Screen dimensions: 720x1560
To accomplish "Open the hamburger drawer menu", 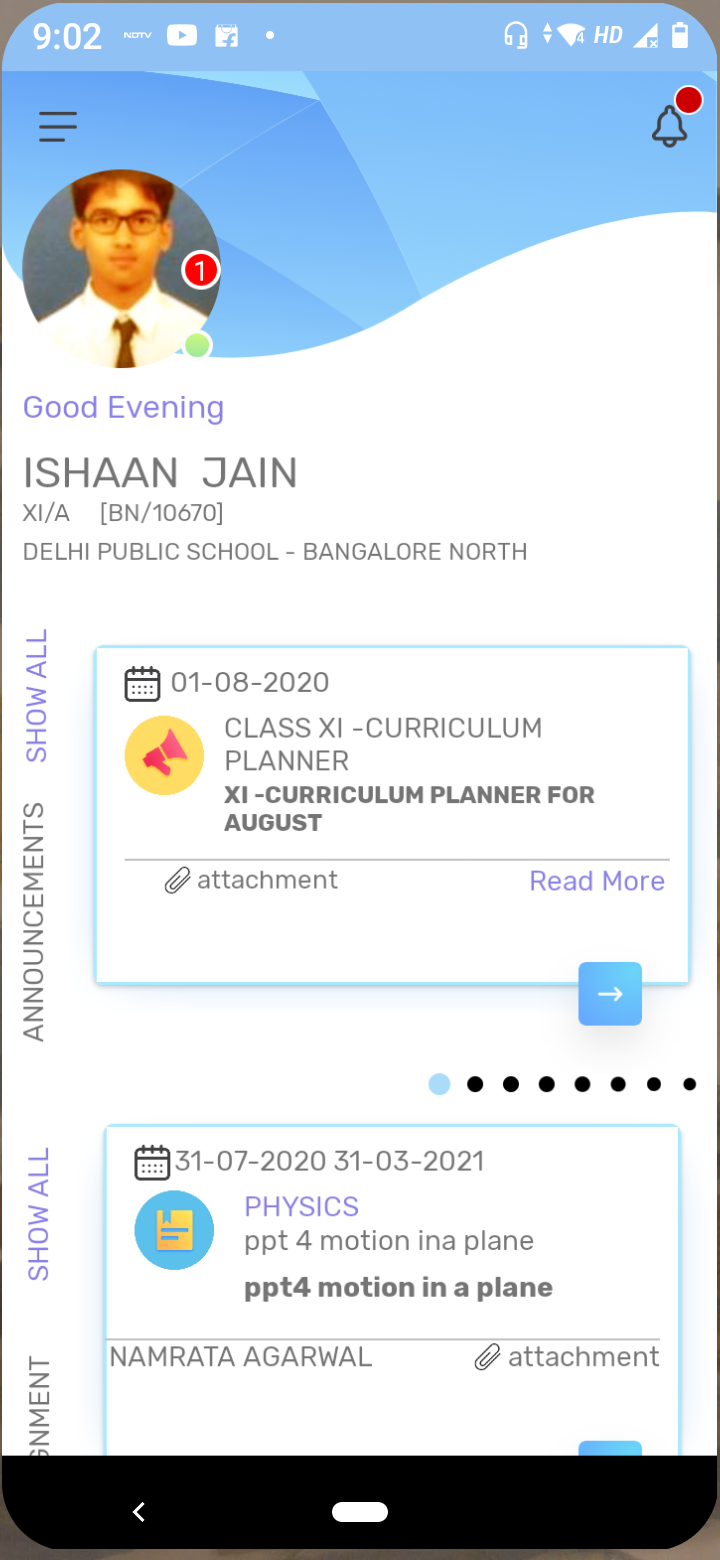I will click(x=58, y=126).
